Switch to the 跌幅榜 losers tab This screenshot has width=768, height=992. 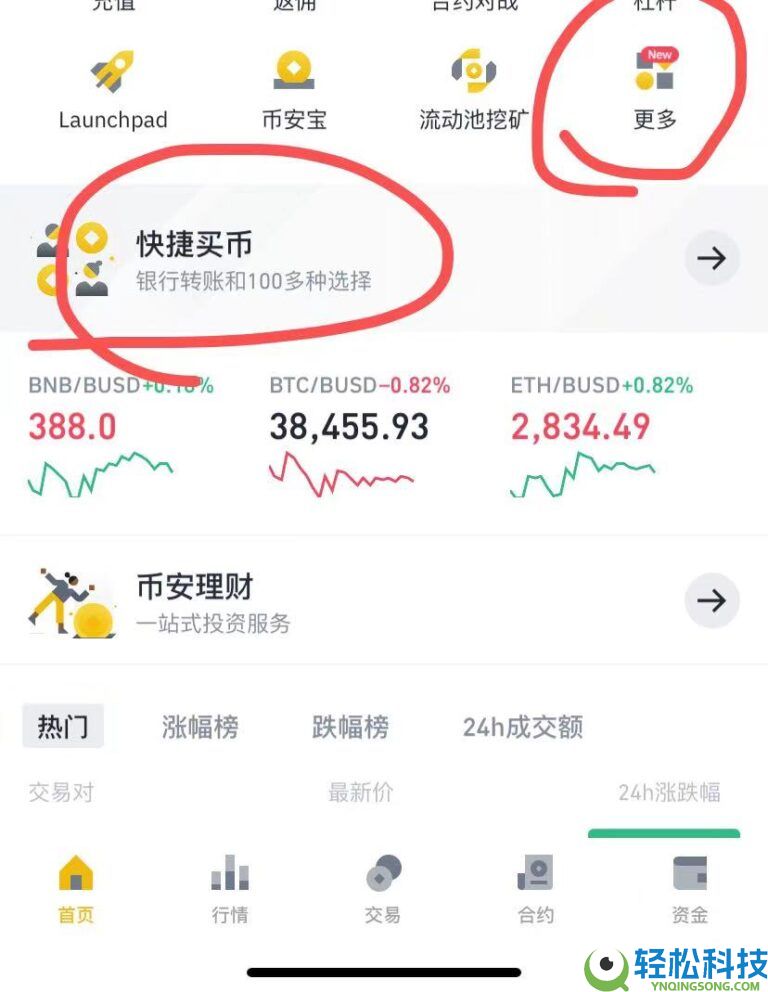[349, 727]
